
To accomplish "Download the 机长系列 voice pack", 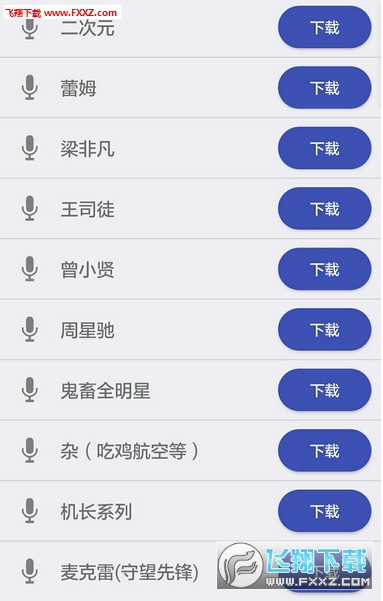I will click(x=324, y=511).
